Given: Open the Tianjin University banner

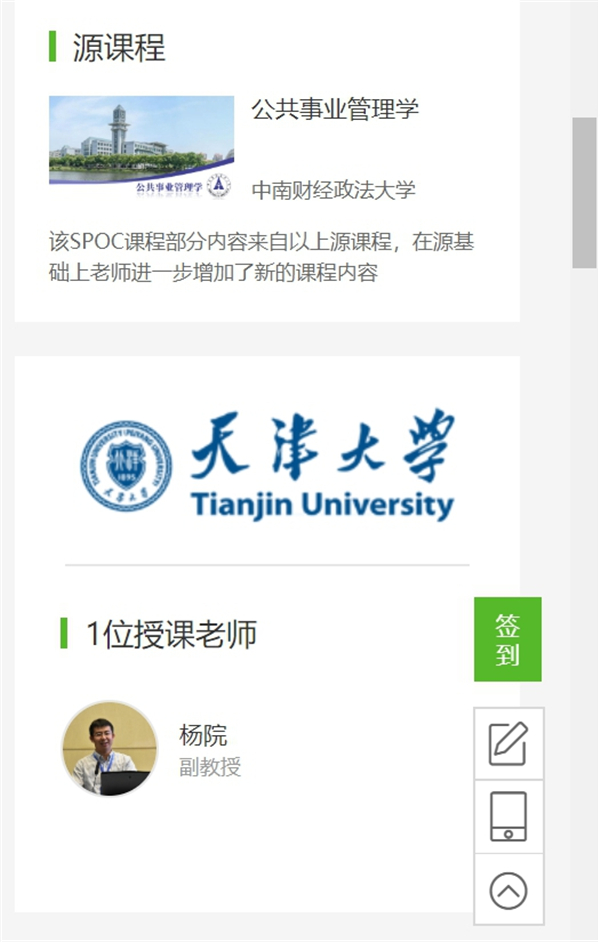Looking at the screenshot, I should coord(267,465).
